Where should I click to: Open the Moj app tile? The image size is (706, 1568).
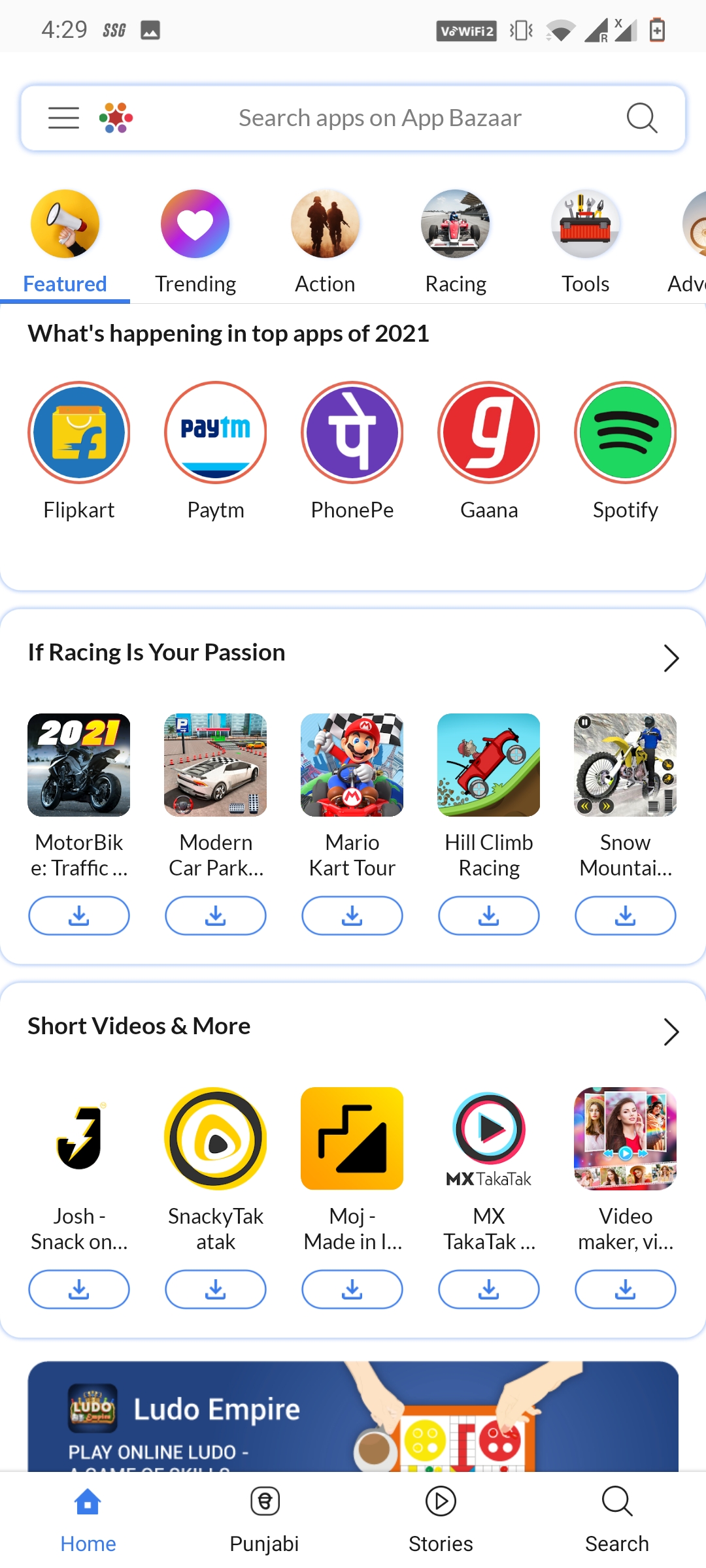point(352,1139)
